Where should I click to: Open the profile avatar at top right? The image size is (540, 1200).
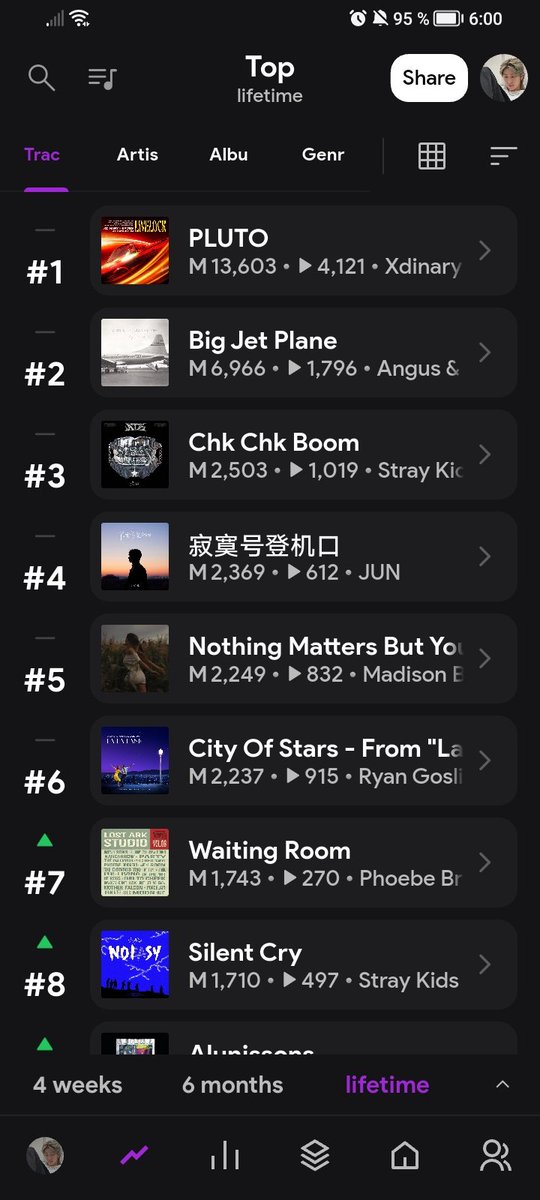point(504,78)
